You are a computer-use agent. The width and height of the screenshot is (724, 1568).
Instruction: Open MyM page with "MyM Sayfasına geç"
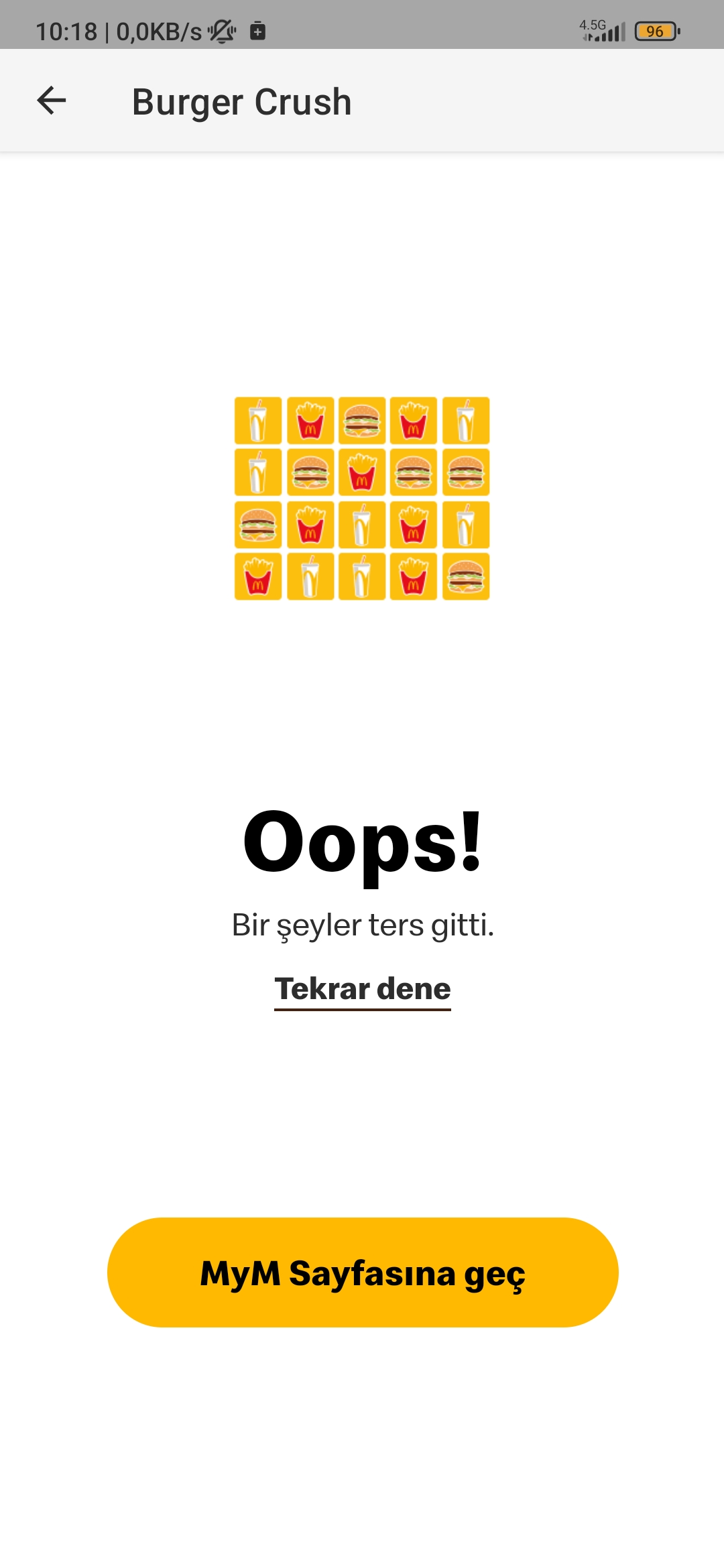pos(362,1272)
